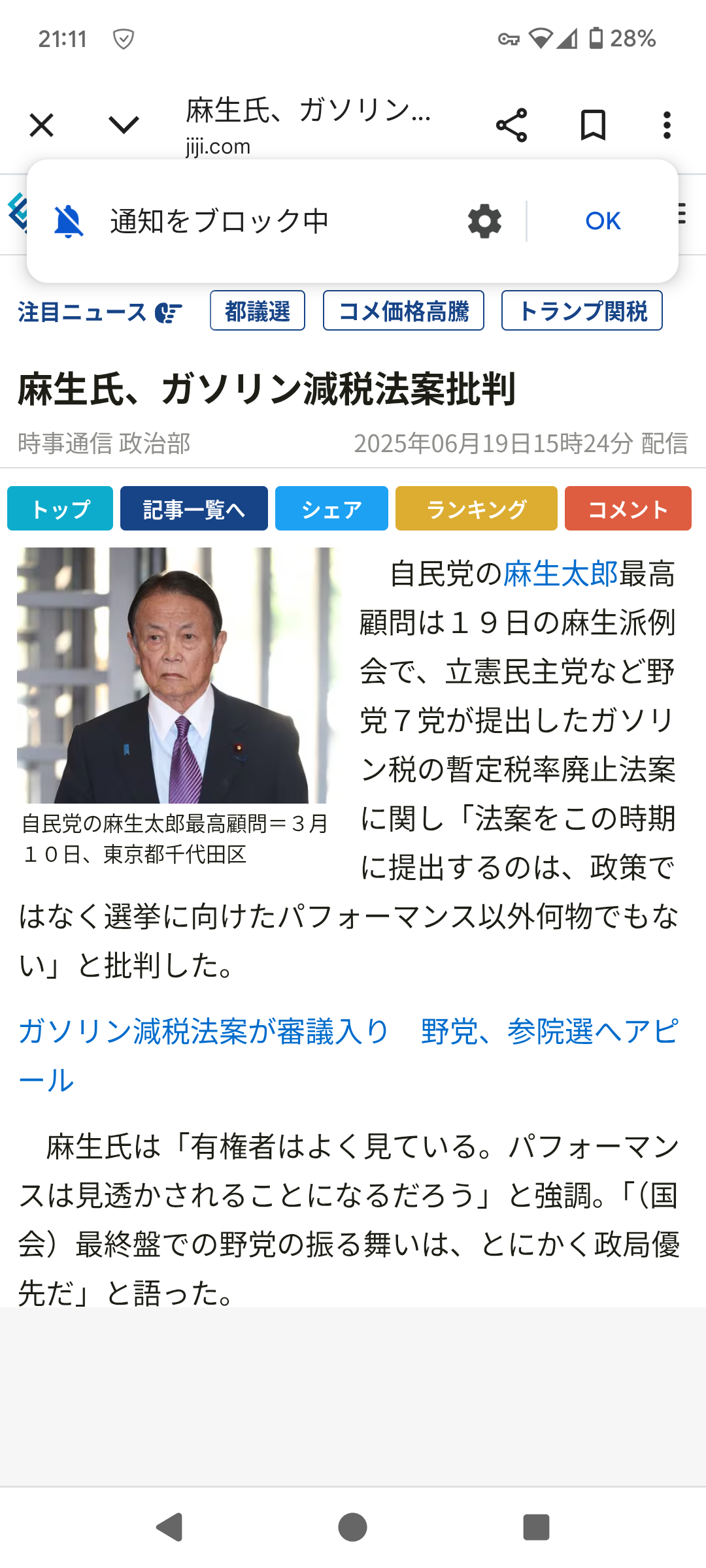Screen dimensions: 706x1568
Task: Bookmark this article page
Action: [593, 125]
